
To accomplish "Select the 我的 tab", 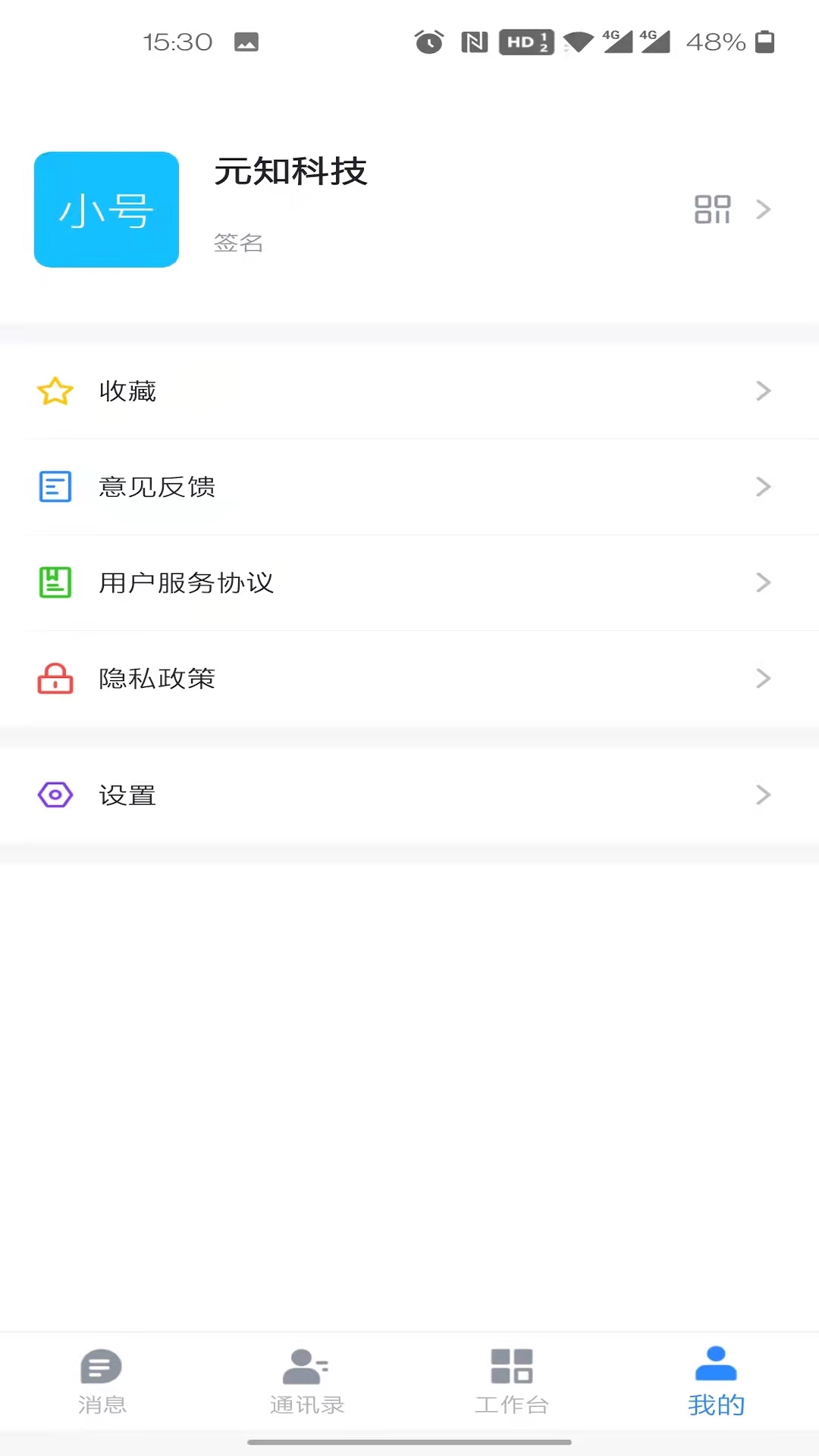I will [x=716, y=1380].
